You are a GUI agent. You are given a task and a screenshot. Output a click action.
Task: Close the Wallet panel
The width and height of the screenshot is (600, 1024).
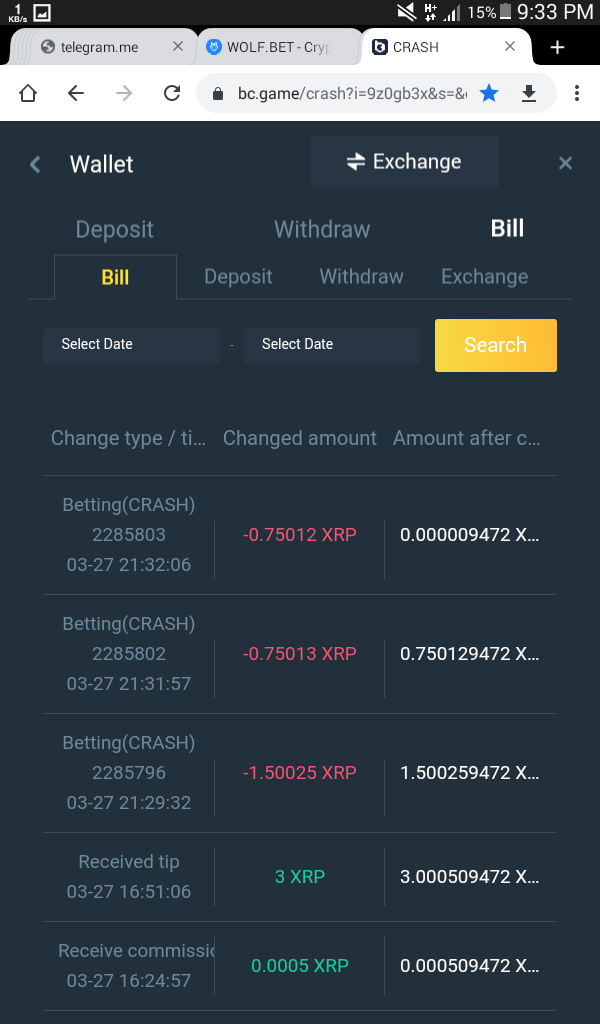coord(565,163)
